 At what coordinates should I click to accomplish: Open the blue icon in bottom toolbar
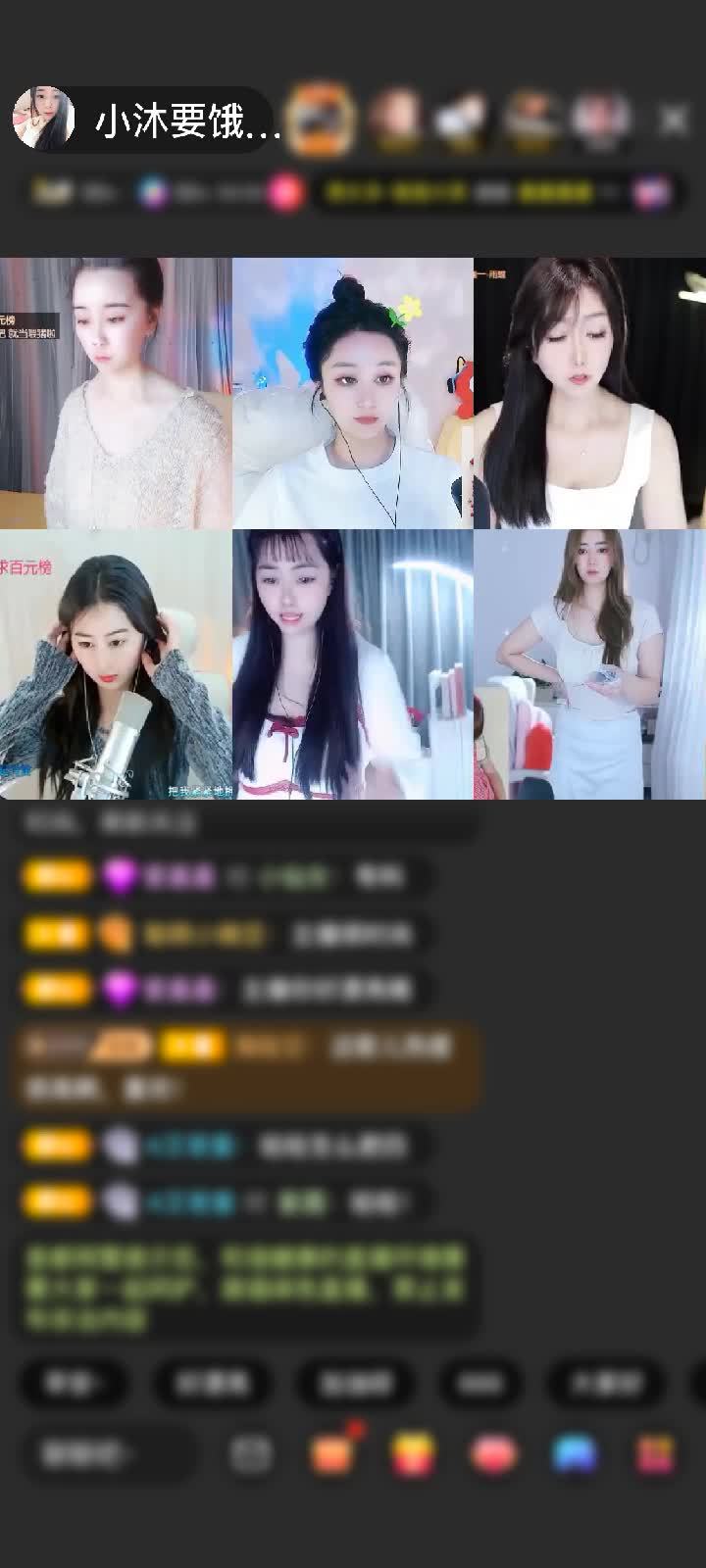pyautogui.click(x=575, y=1454)
